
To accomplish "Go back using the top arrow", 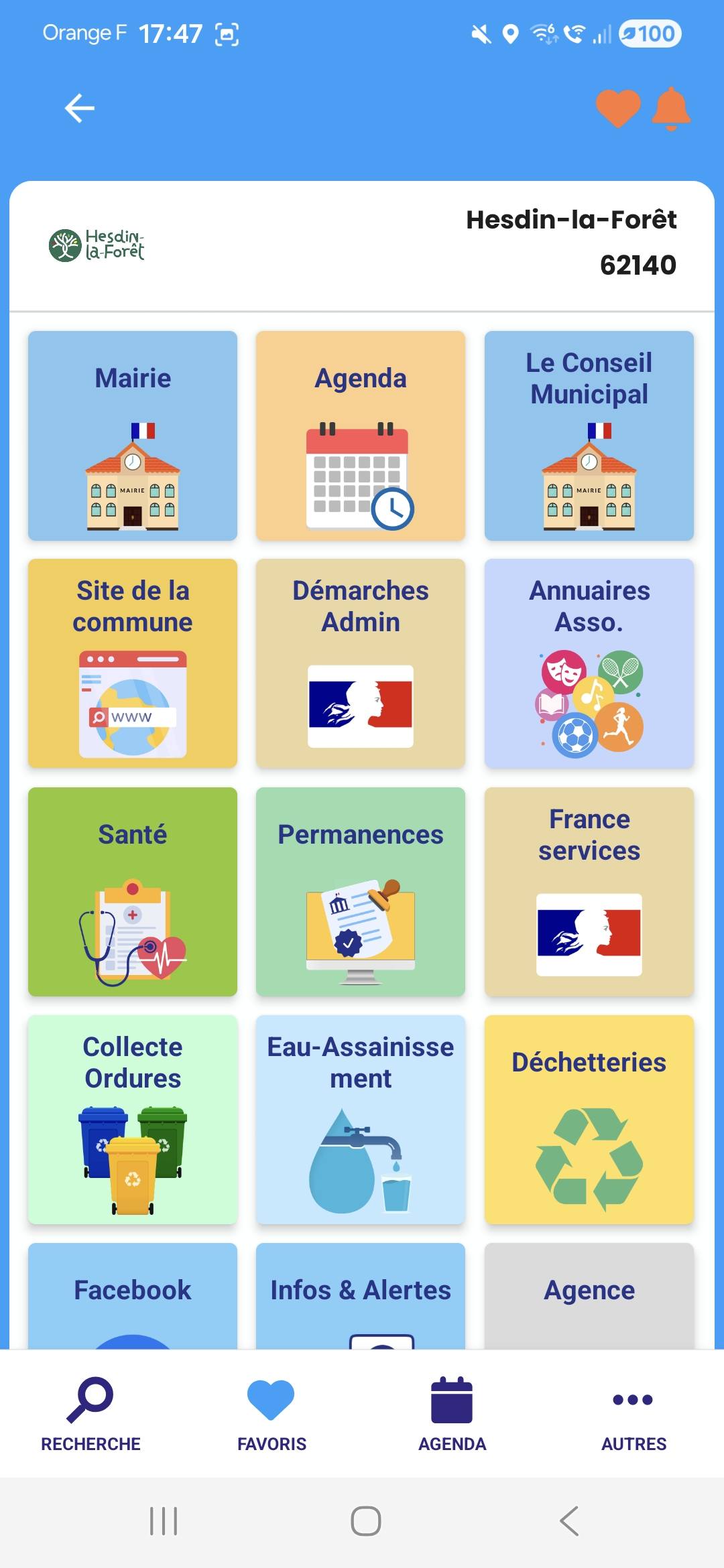I will [x=79, y=108].
